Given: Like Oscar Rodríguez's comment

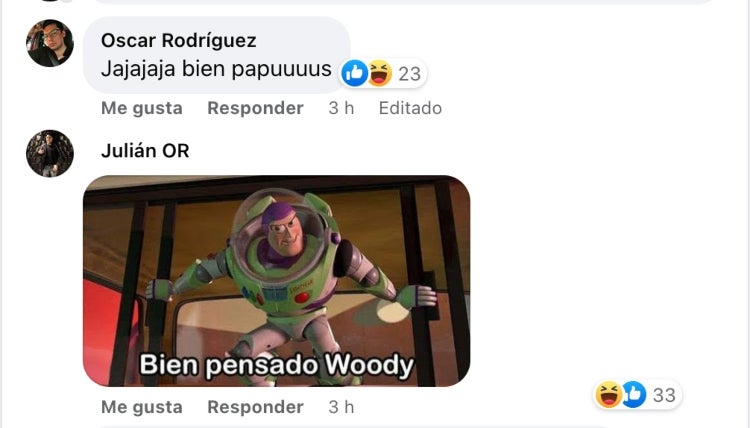Looking at the screenshot, I should coord(141,108).
